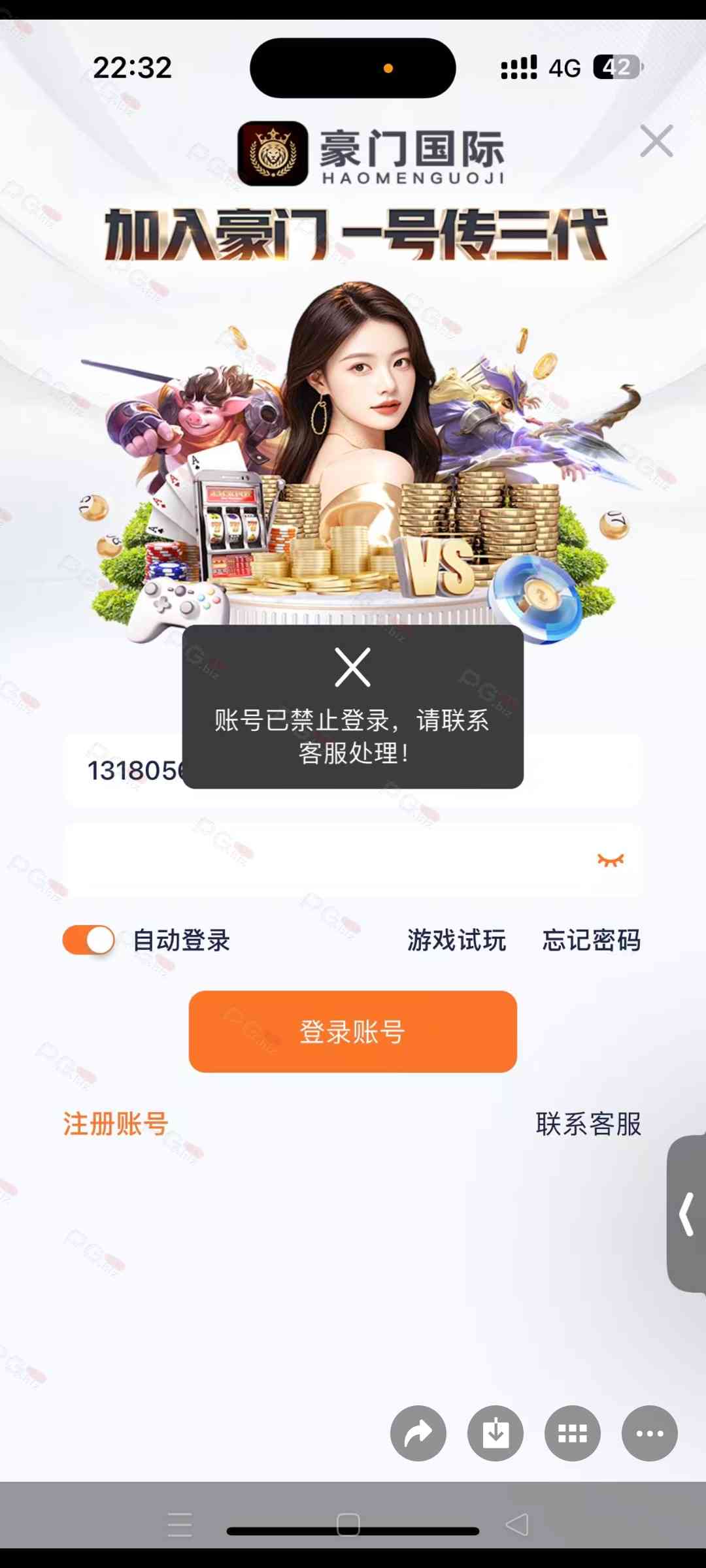Screen dimensions: 706x1568
Task: Expand the side panel arrow handle
Action: pos(686,1214)
